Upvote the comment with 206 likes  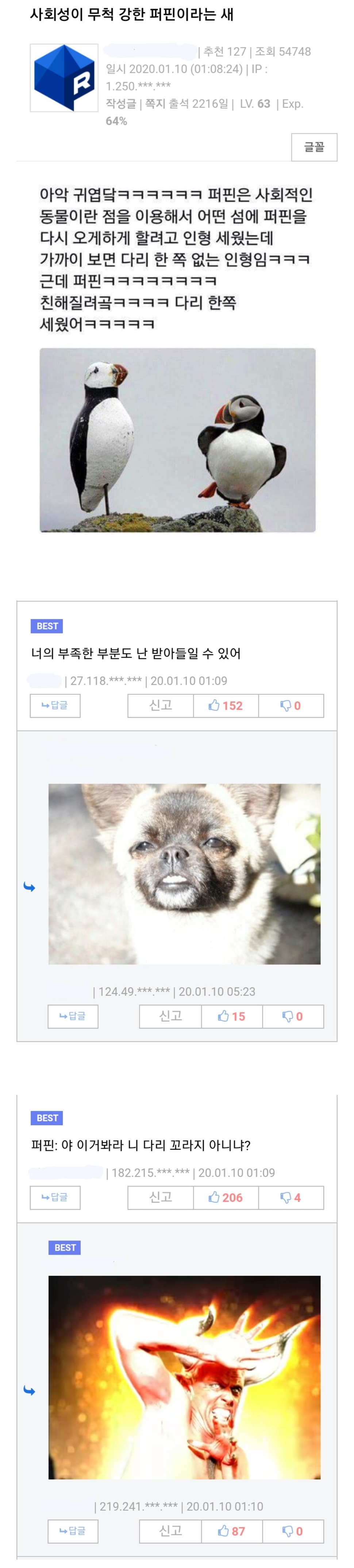[226, 1197]
